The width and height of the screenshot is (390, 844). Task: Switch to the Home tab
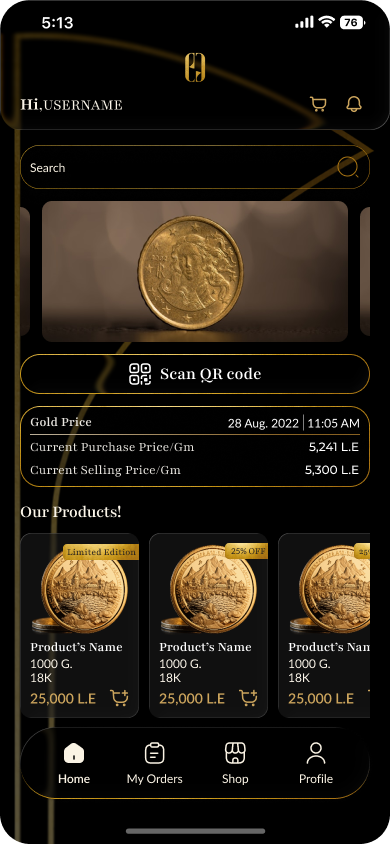point(74,763)
